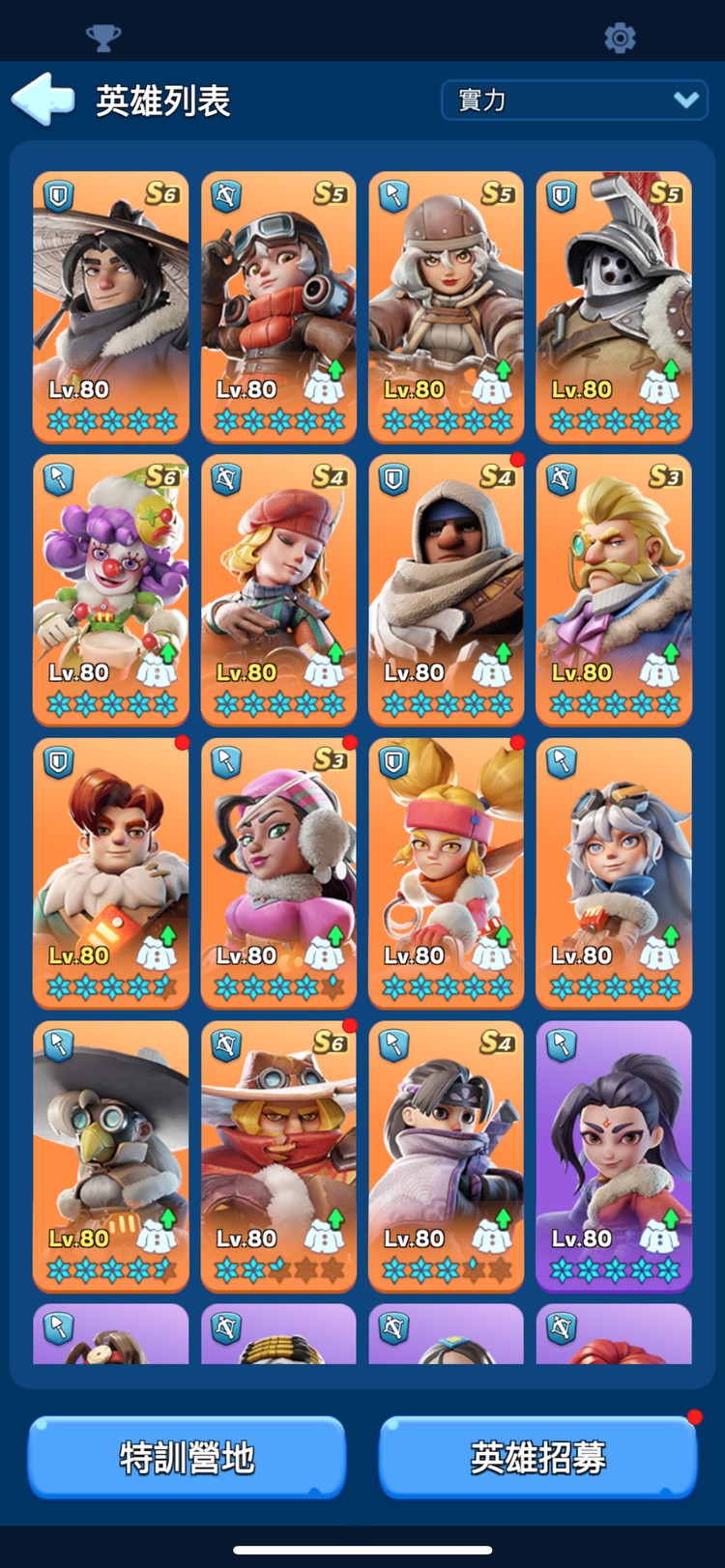Select the straw-hat swordsman S6 hero card
The width and height of the screenshot is (725, 1568).
tap(111, 306)
